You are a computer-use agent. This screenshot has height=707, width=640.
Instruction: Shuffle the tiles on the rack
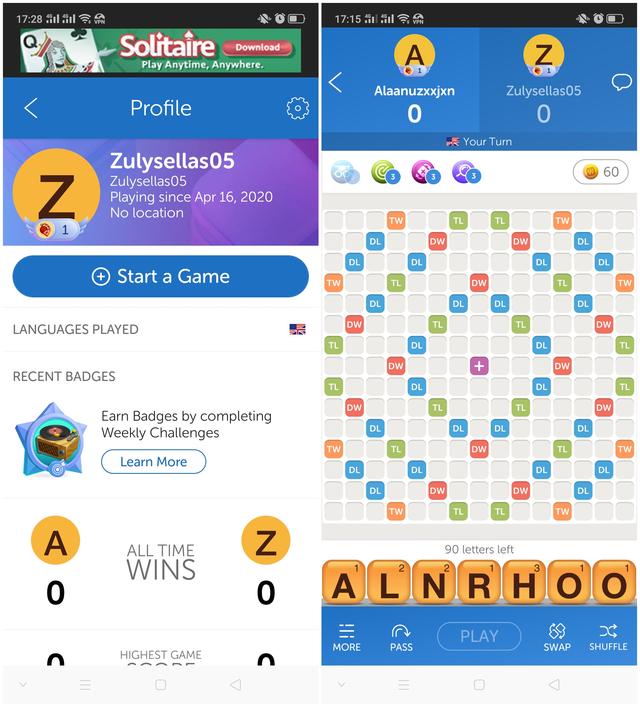(608, 637)
